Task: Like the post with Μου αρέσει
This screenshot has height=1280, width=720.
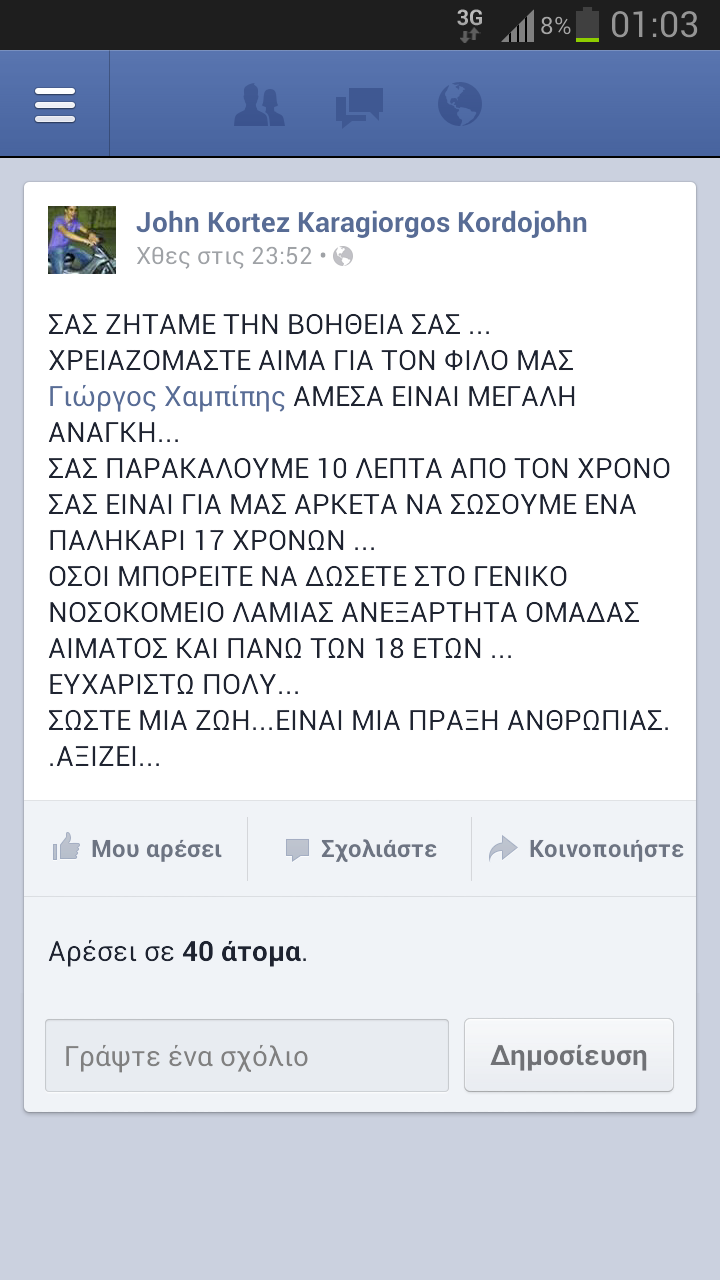Action: [137, 849]
